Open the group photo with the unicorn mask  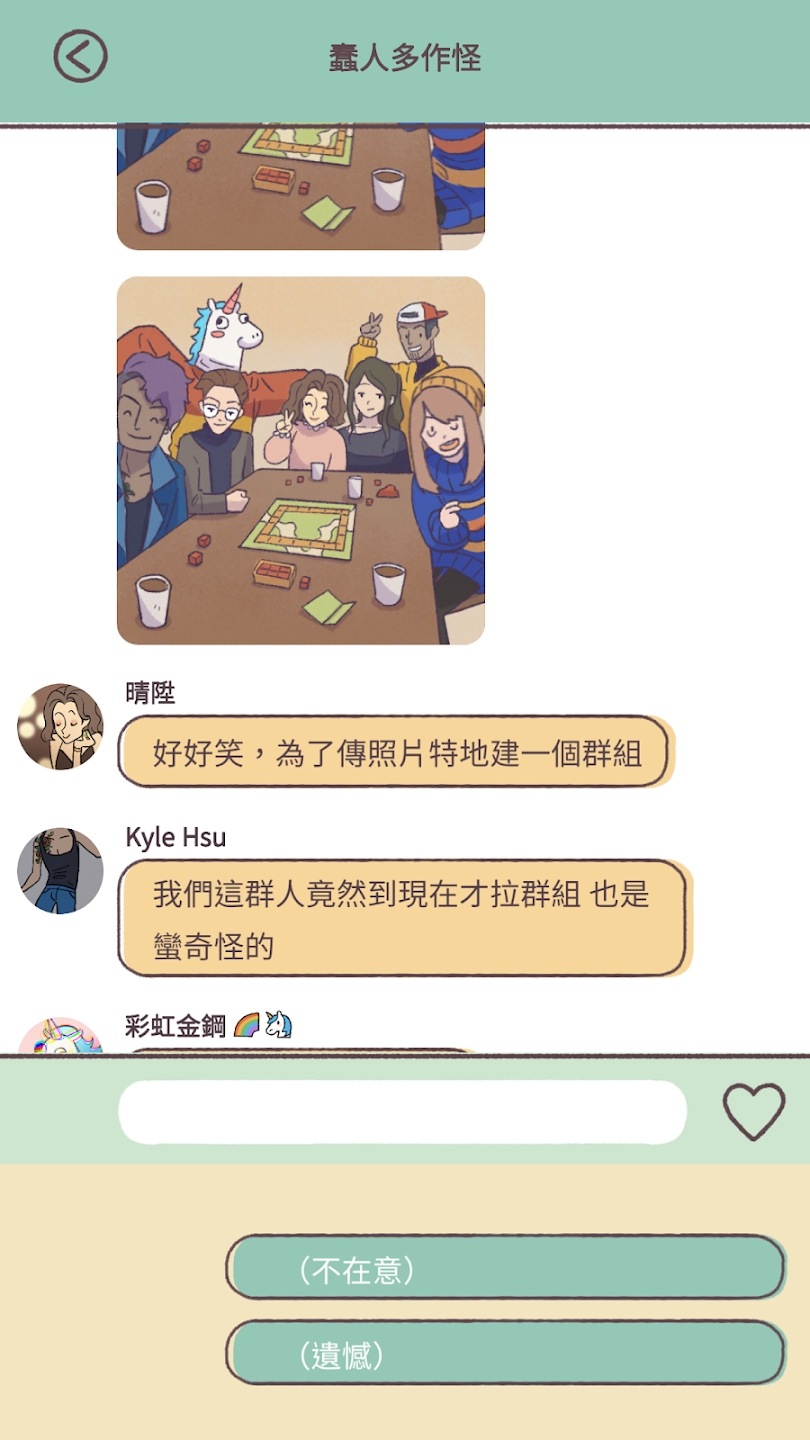pos(301,460)
